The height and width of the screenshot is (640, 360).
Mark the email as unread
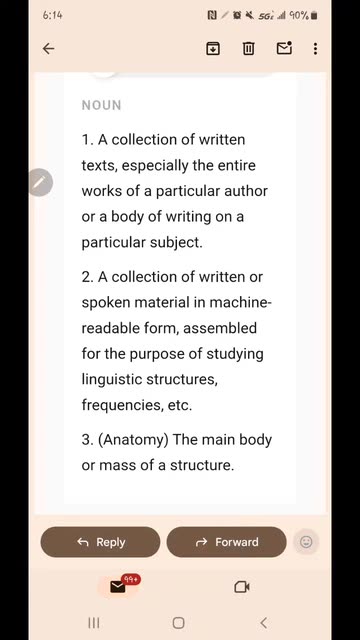pyautogui.click(x=284, y=49)
